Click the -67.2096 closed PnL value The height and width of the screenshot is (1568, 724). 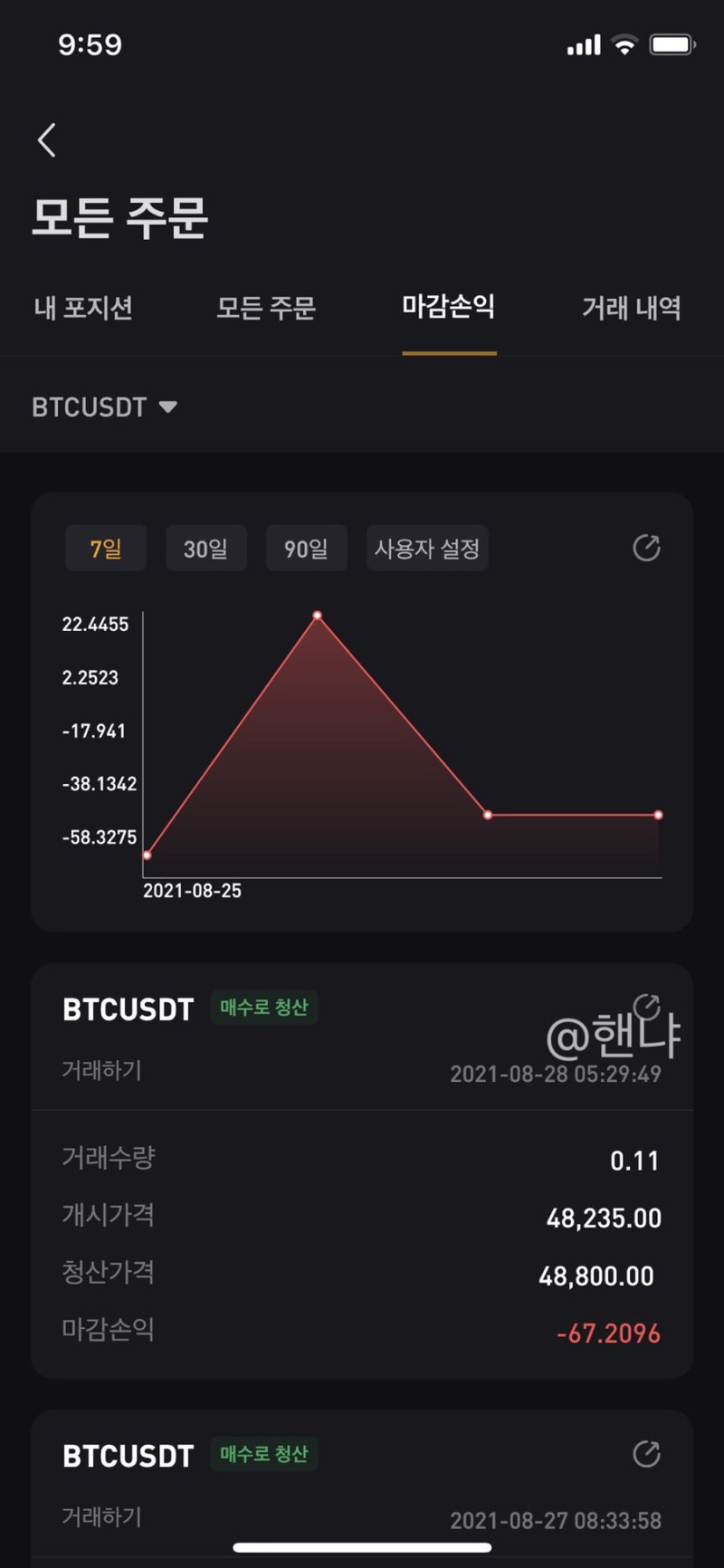tap(609, 1332)
